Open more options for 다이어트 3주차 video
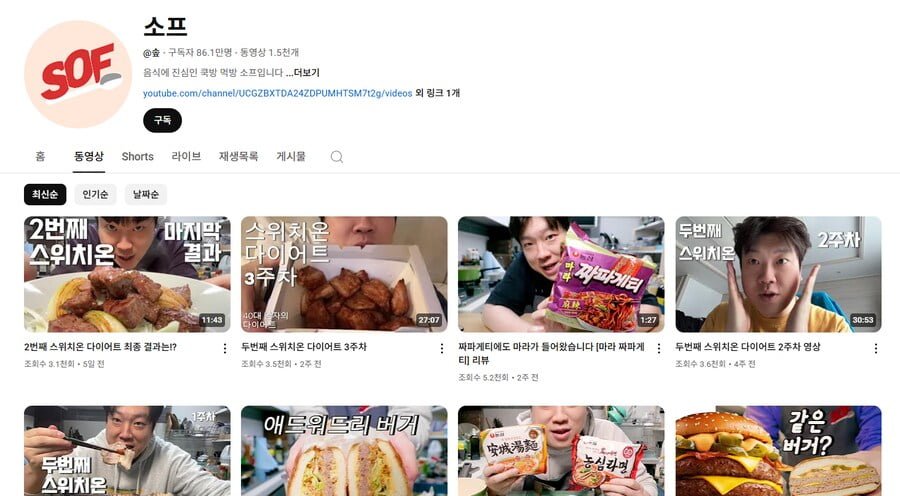 pos(442,349)
